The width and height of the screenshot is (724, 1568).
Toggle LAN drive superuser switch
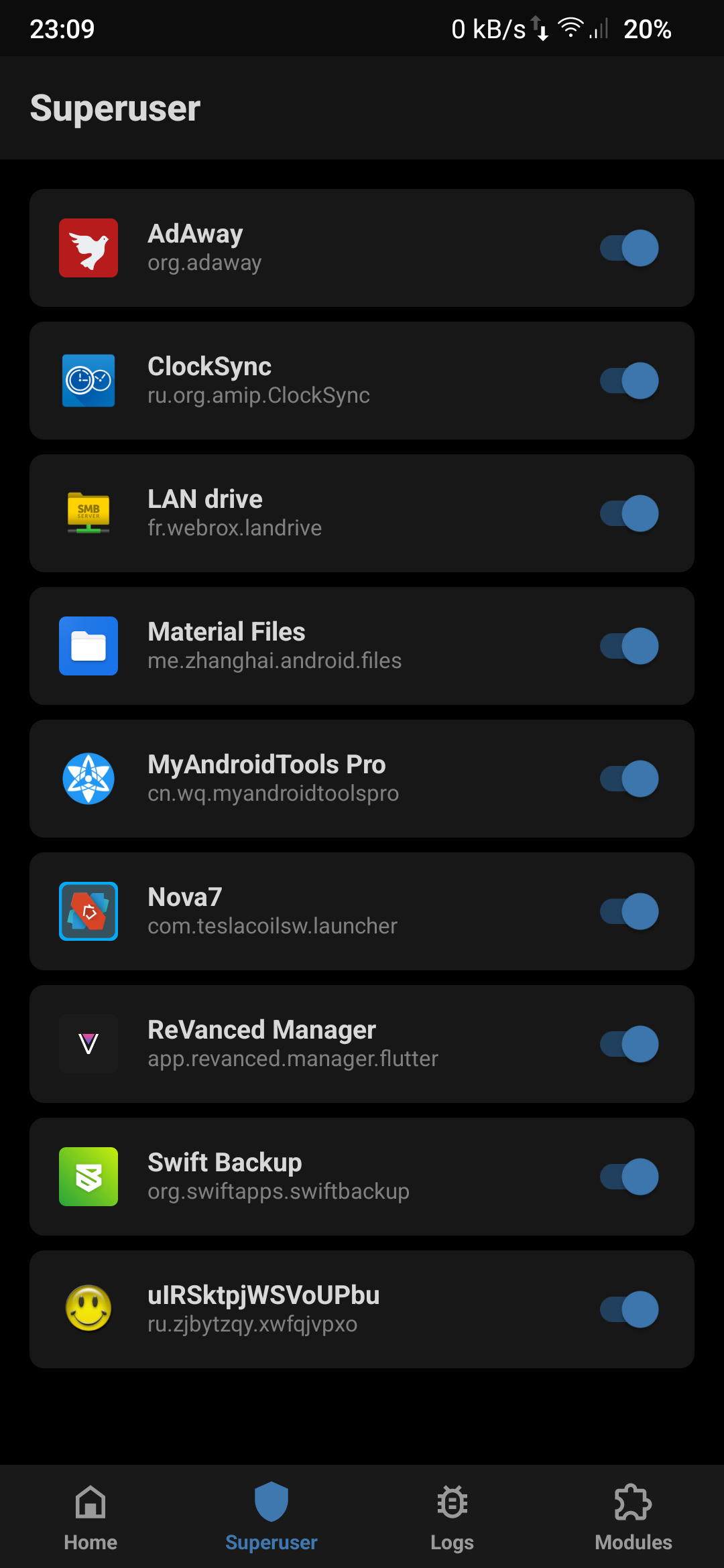629,513
